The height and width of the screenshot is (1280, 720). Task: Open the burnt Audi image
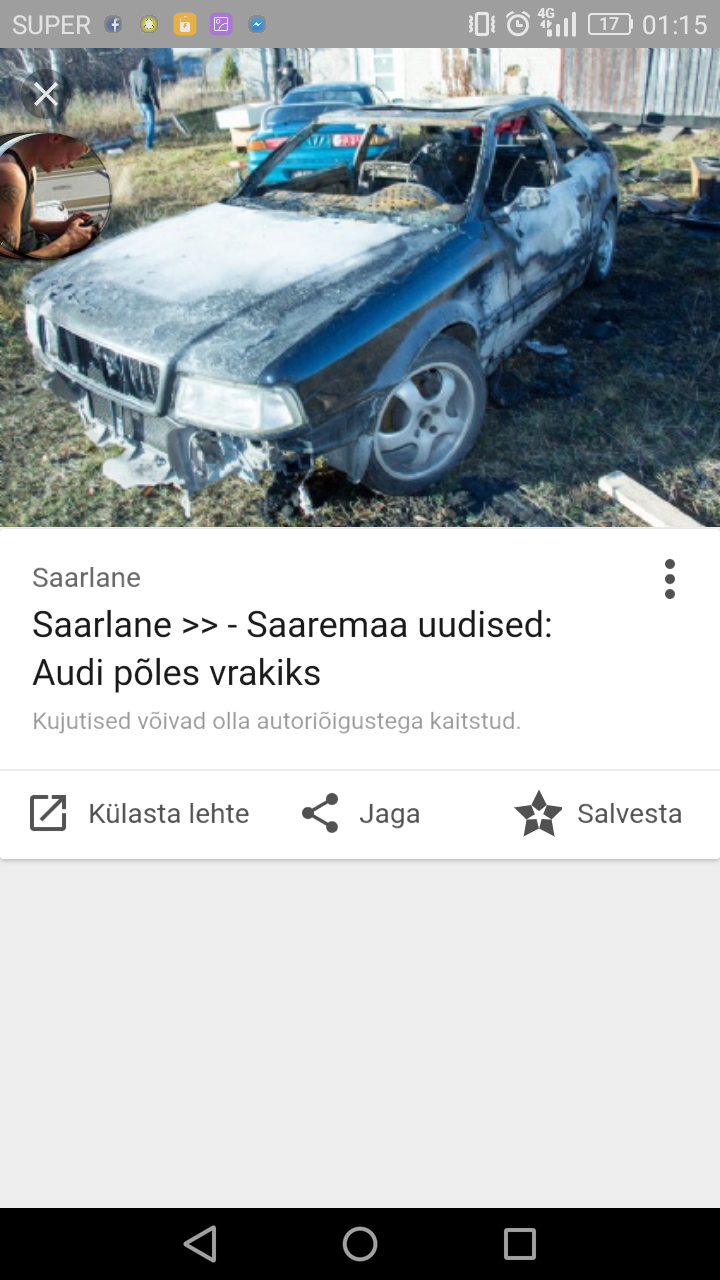[360, 288]
